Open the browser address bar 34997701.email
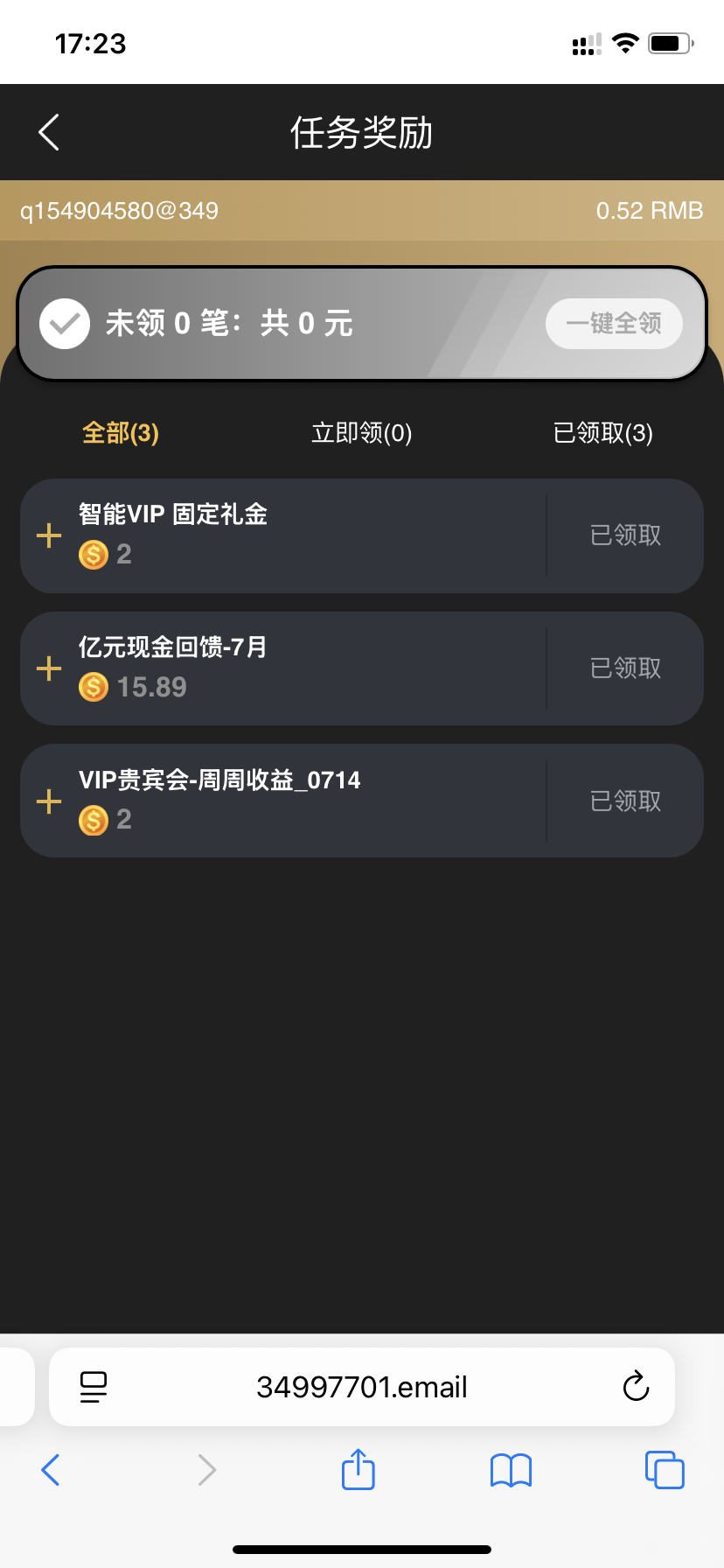 tap(362, 1387)
